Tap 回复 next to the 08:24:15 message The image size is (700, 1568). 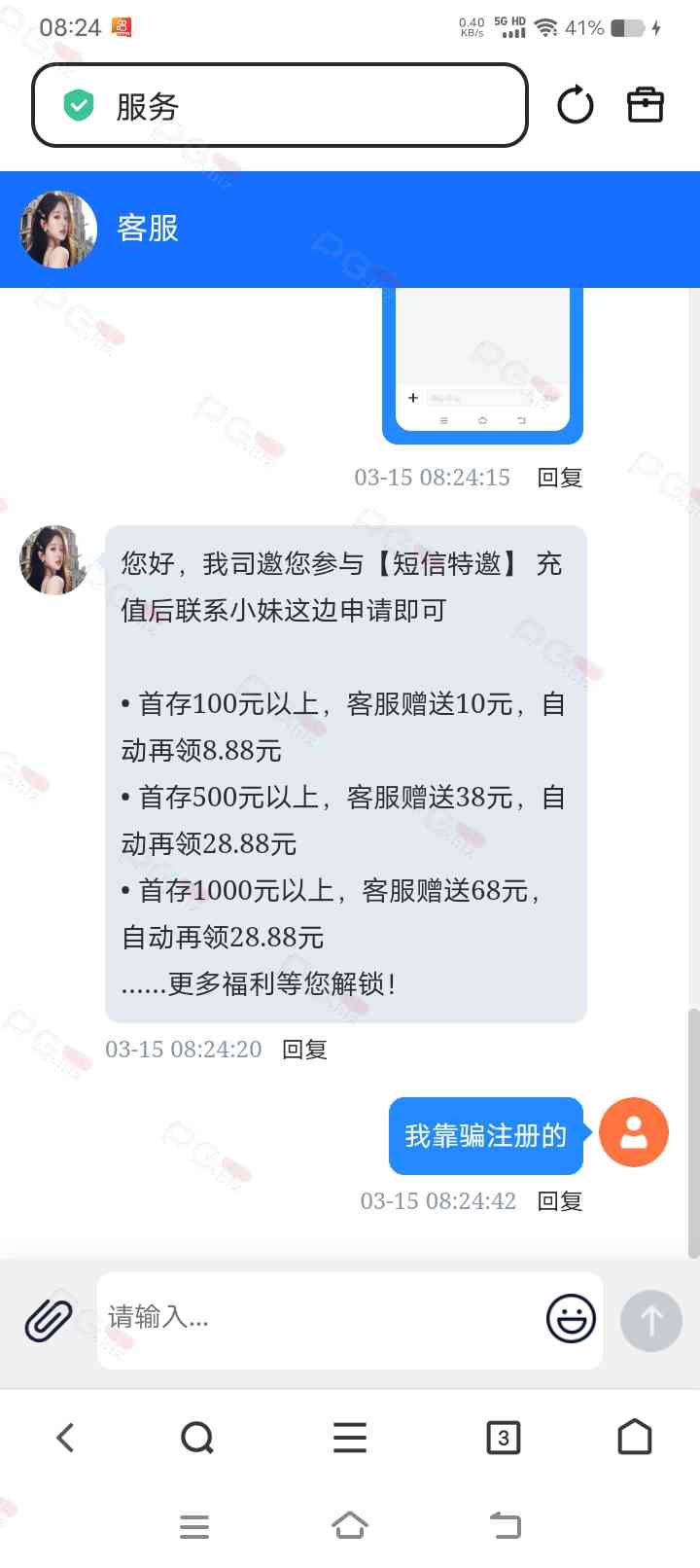click(x=560, y=478)
